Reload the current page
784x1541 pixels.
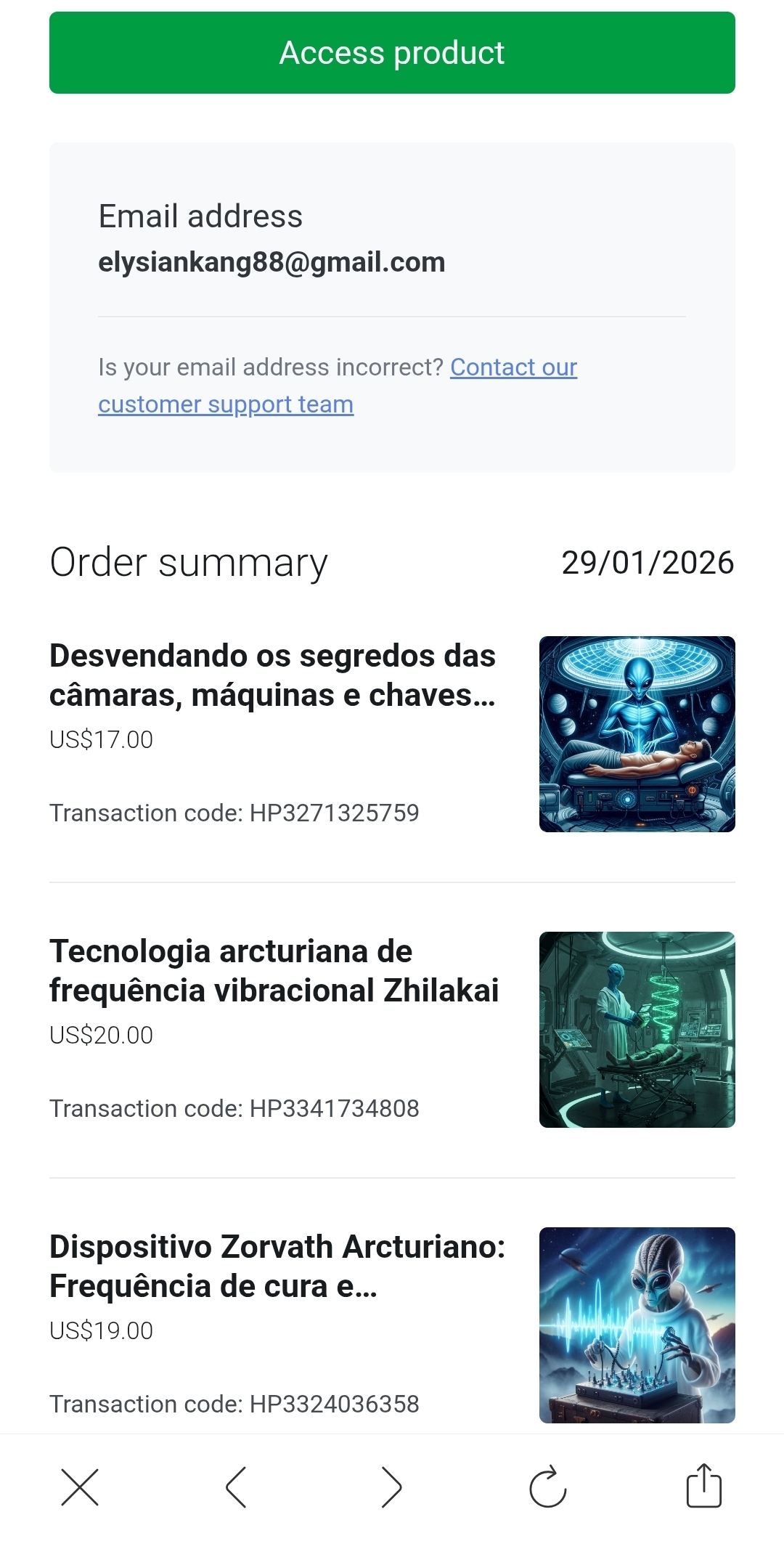click(548, 1487)
